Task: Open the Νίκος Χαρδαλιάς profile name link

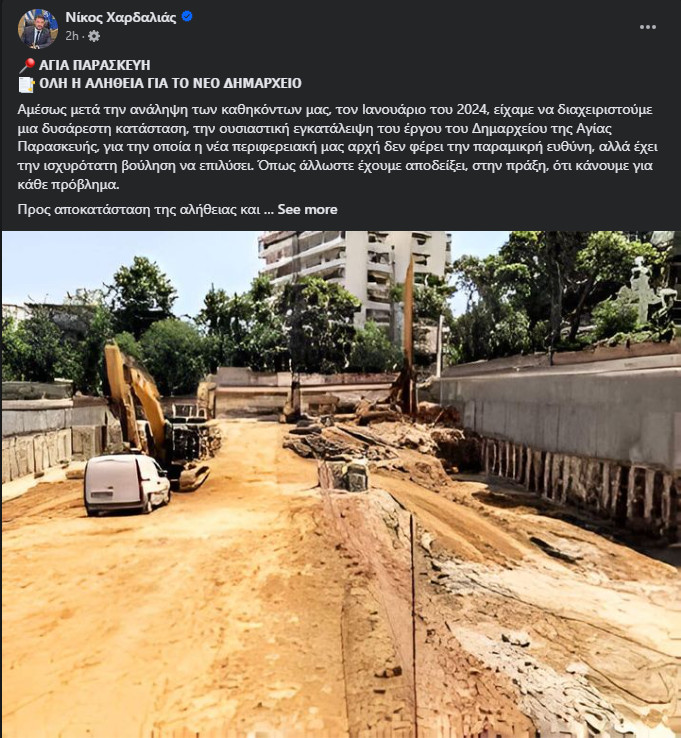Action: (121, 17)
